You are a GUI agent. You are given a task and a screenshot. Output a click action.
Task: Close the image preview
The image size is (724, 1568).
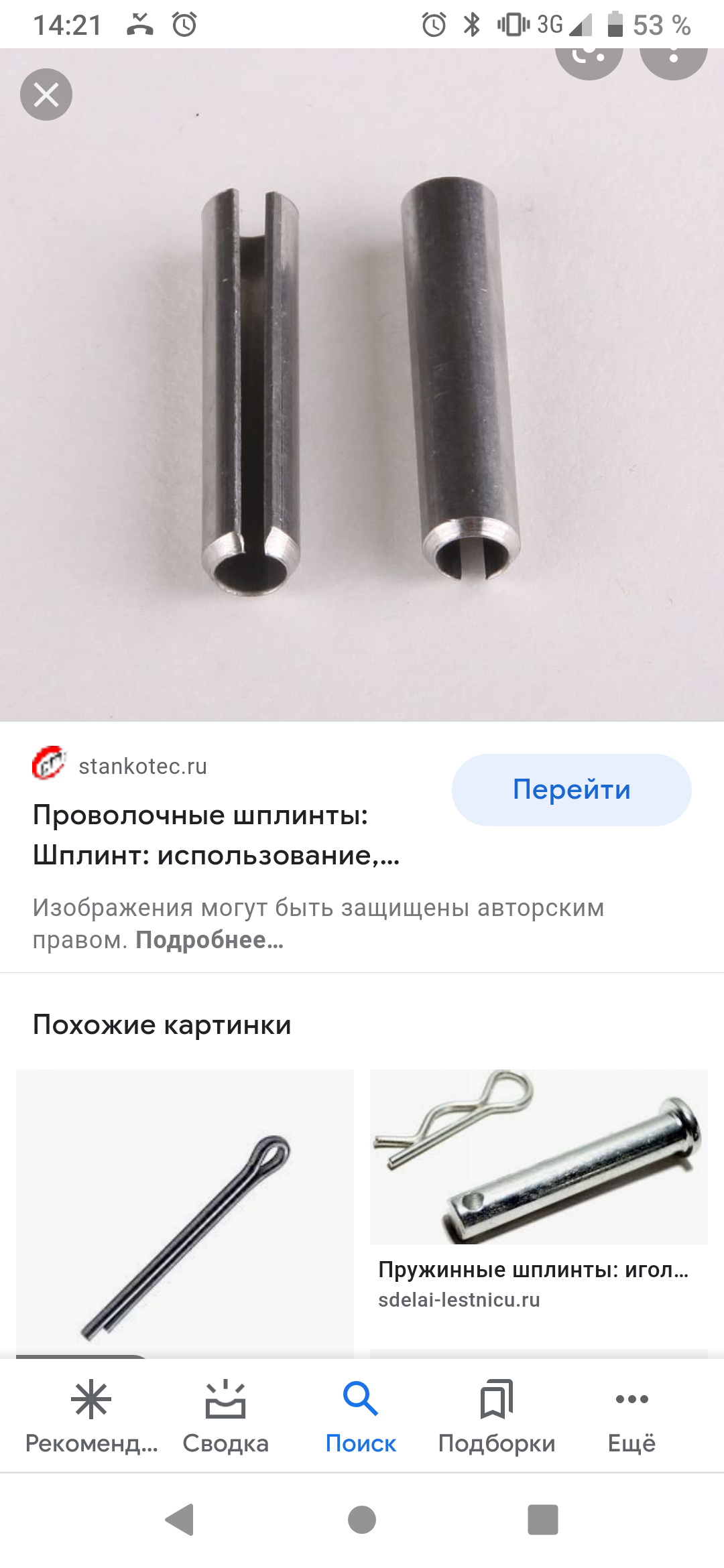click(x=46, y=94)
